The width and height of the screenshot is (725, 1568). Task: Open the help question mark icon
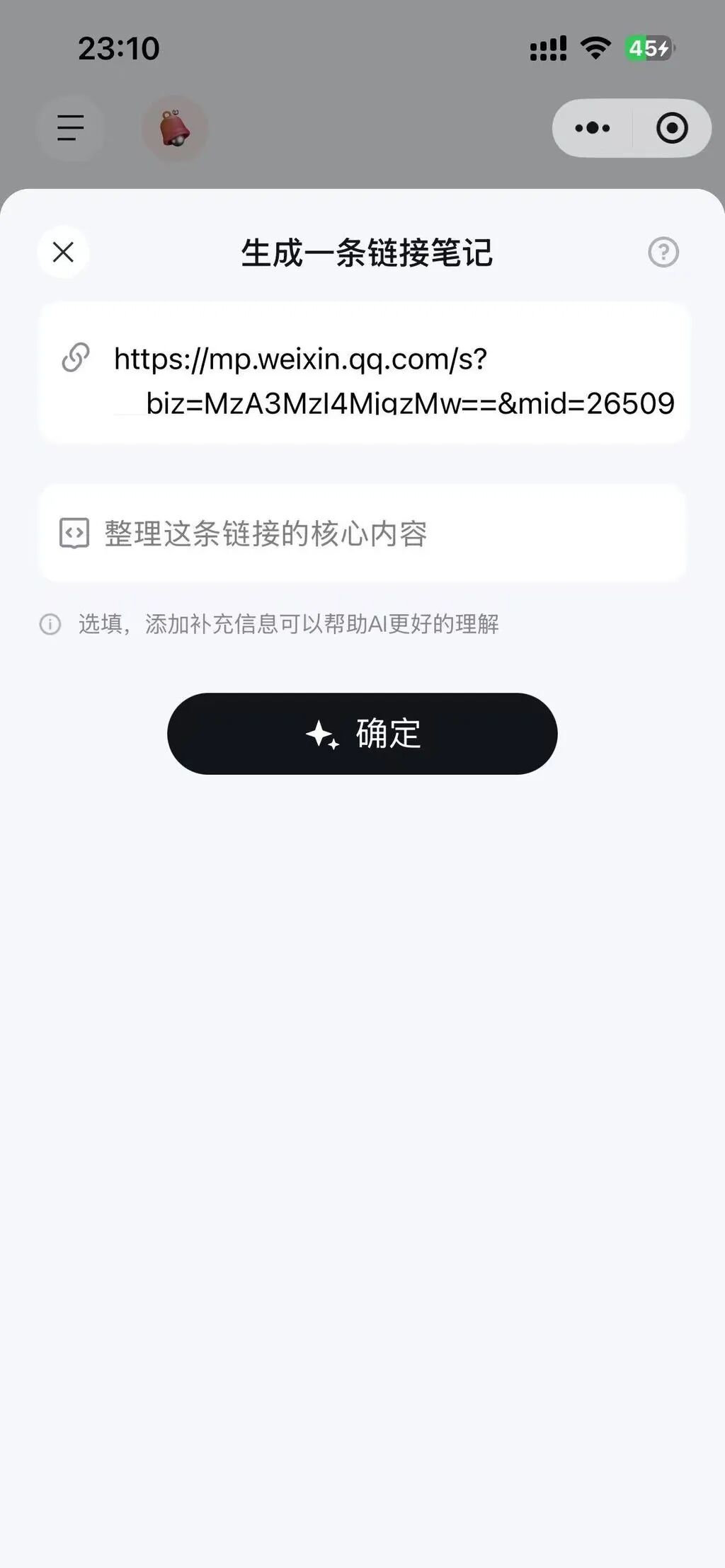click(x=663, y=252)
